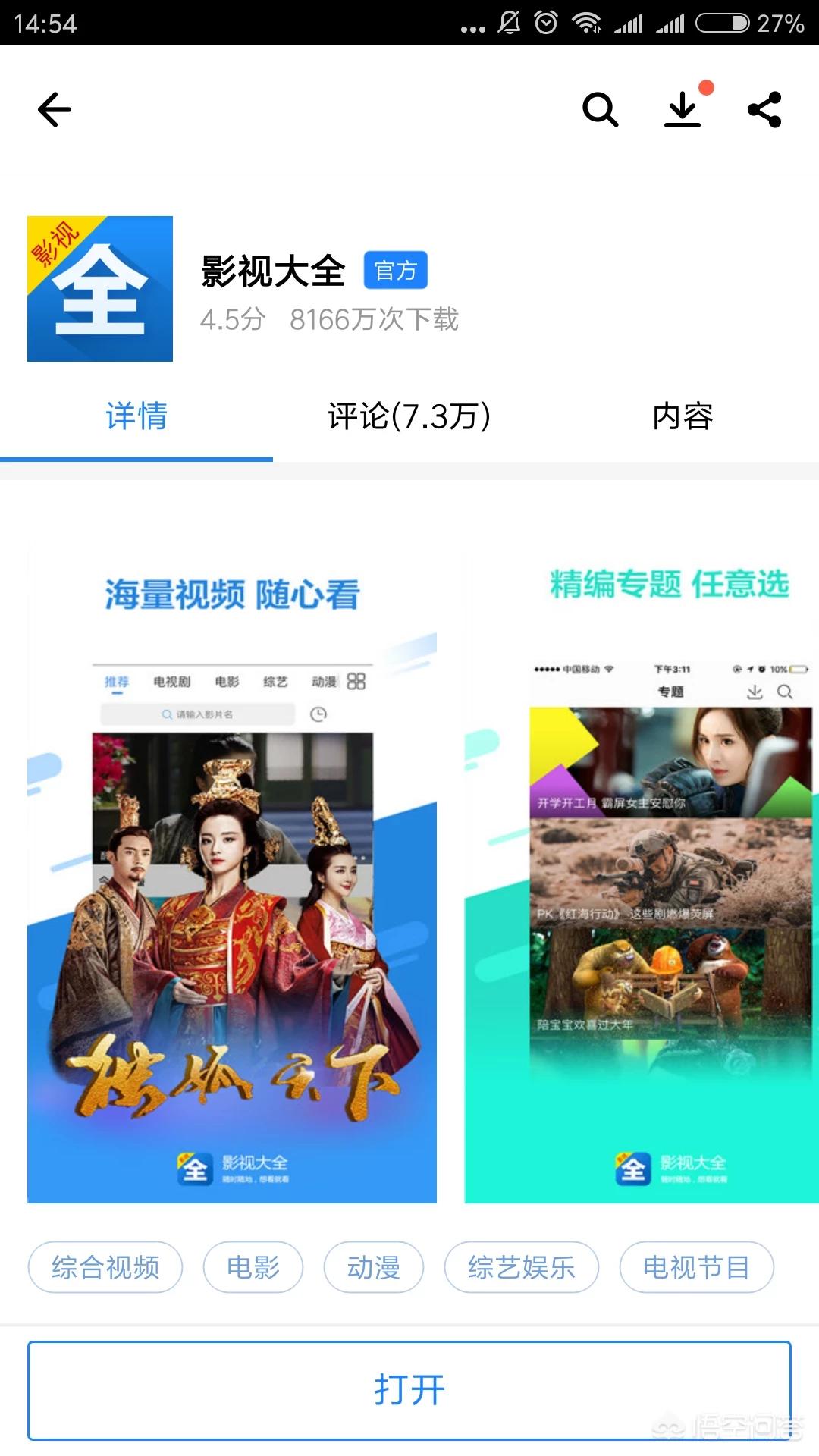This screenshot has width=819, height=1456.
Task: Tap the 动漫 tag chip
Action: click(x=374, y=1267)
